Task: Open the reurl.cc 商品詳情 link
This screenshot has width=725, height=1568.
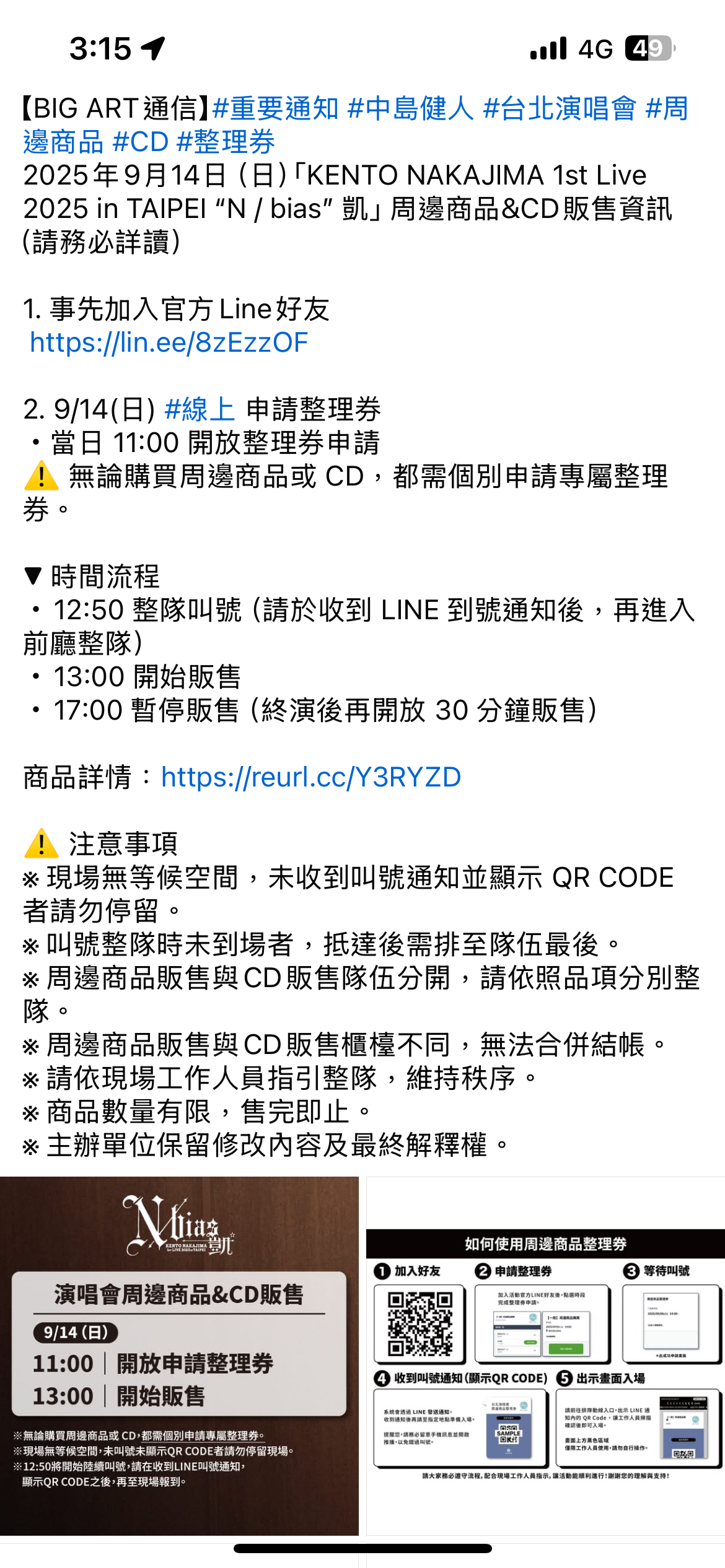Action: tap(311, 777)
